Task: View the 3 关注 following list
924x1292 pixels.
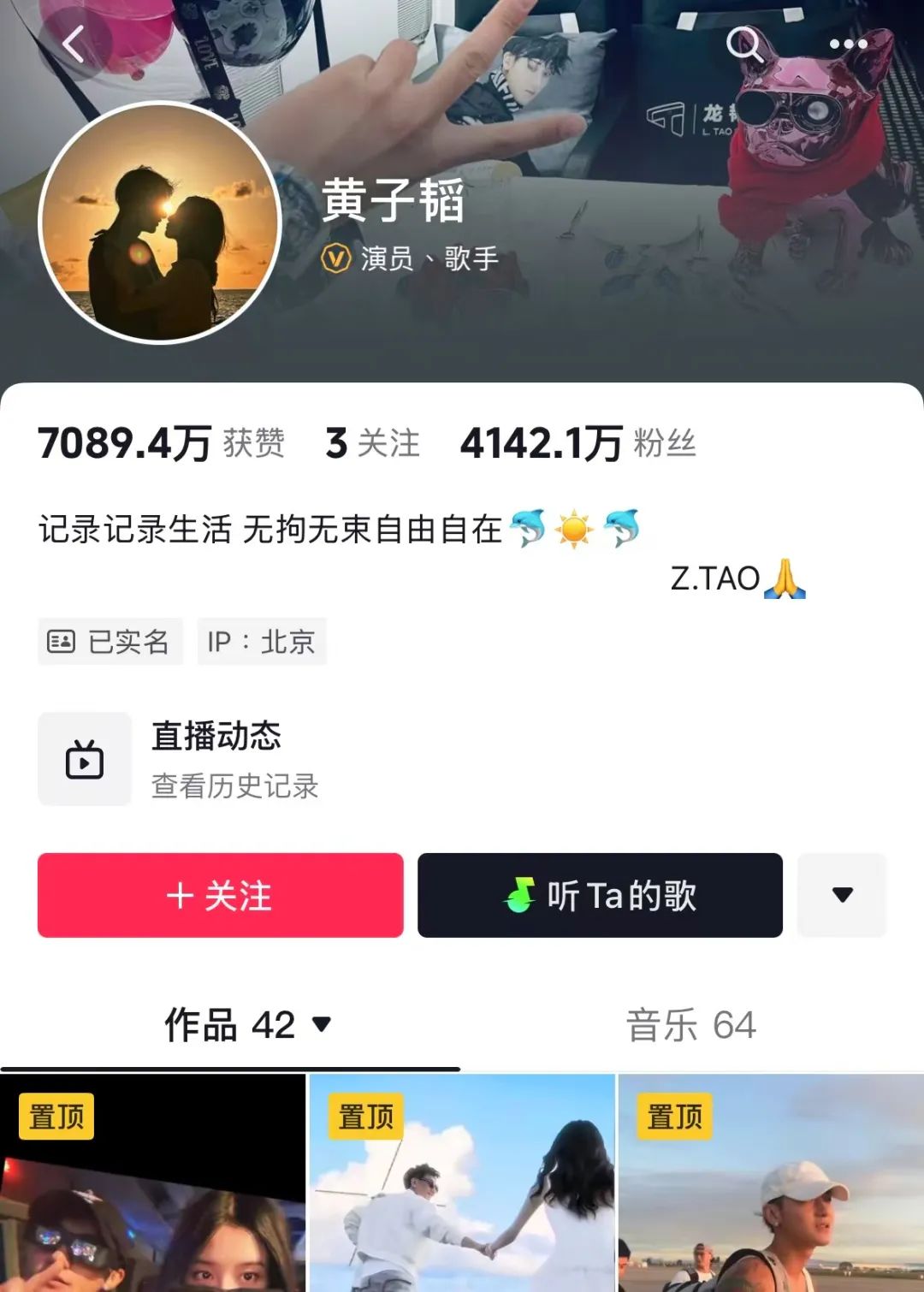Action: (x=372, y=443)
